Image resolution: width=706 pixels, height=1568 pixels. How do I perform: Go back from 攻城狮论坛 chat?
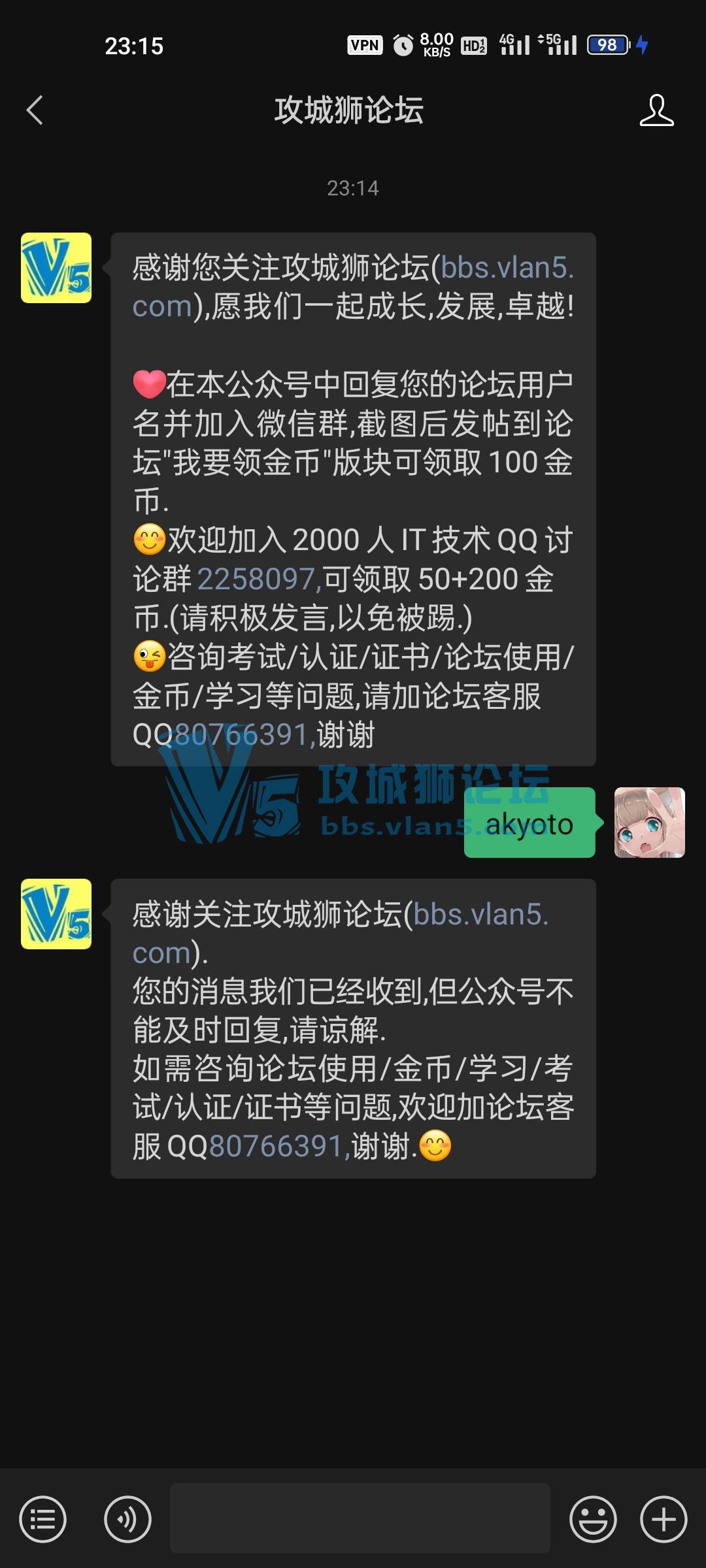(x=35, y=110)
